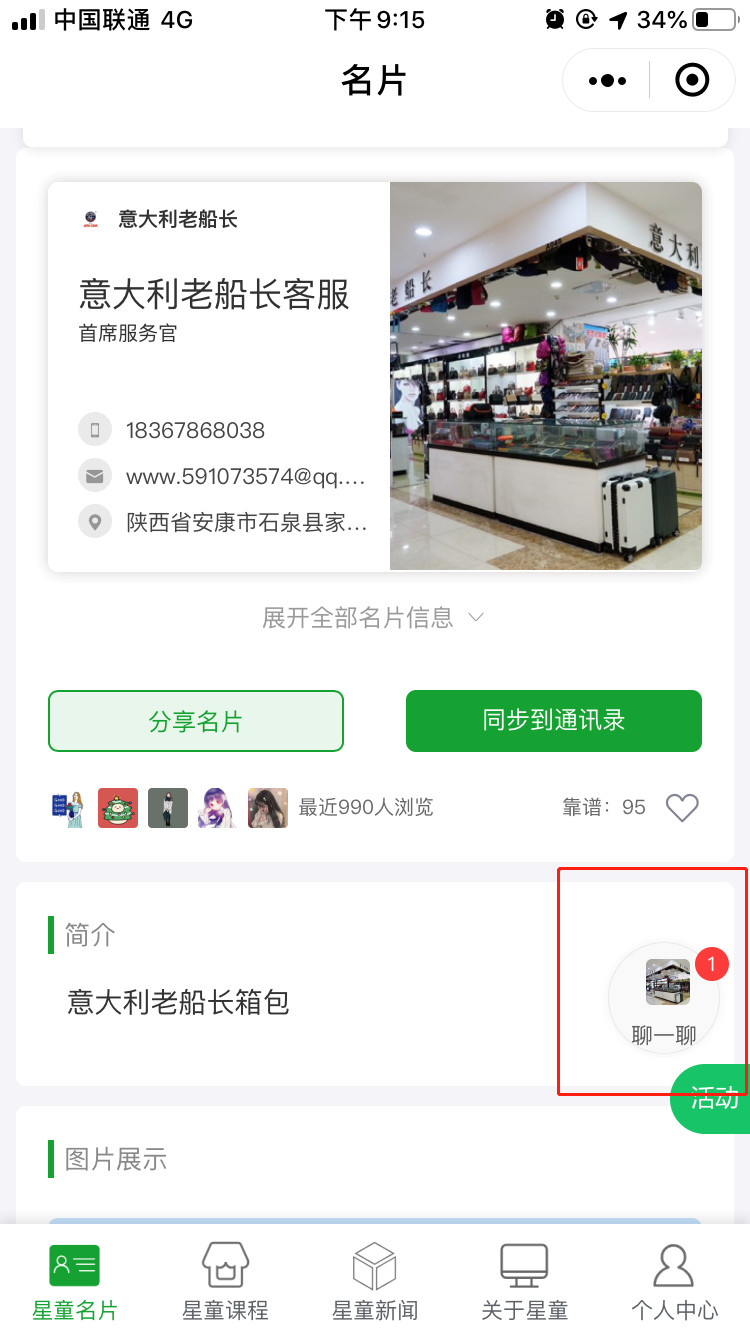Call the phone number 18367868038

[x=195, y=431]
